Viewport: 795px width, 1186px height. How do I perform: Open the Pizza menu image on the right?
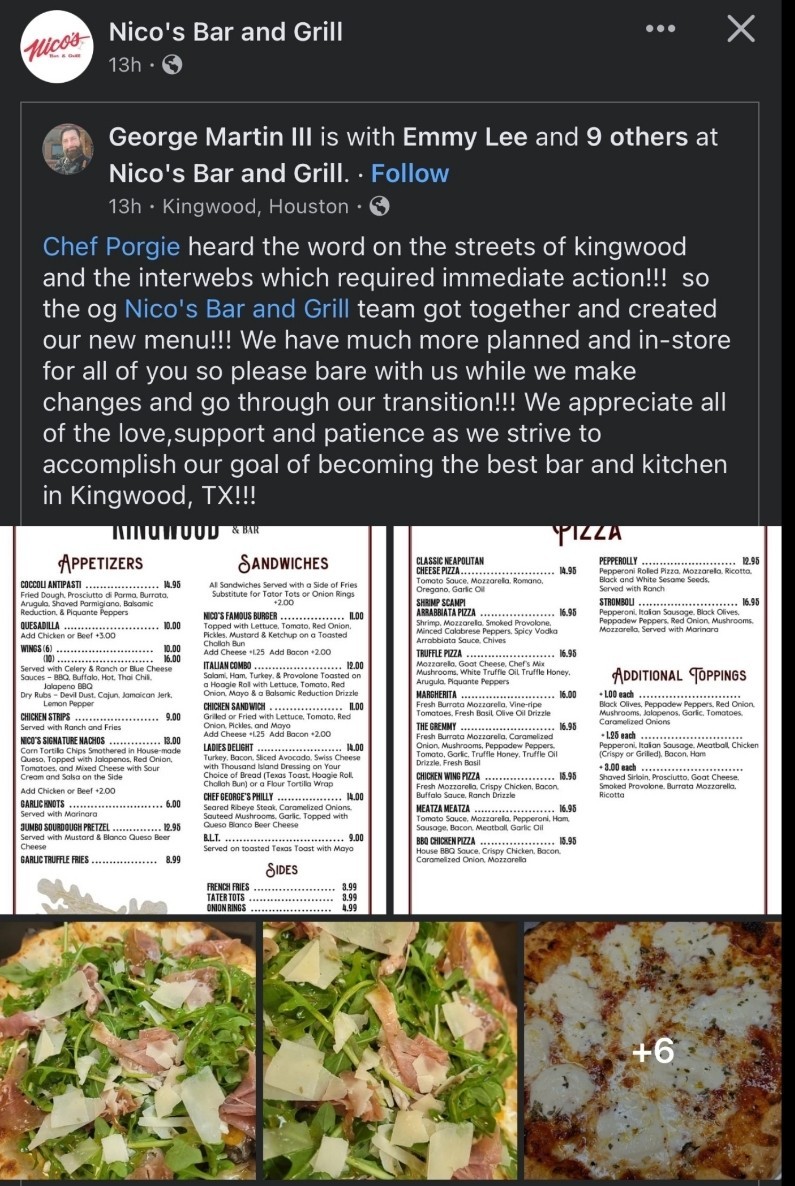(x=590, y=715)
